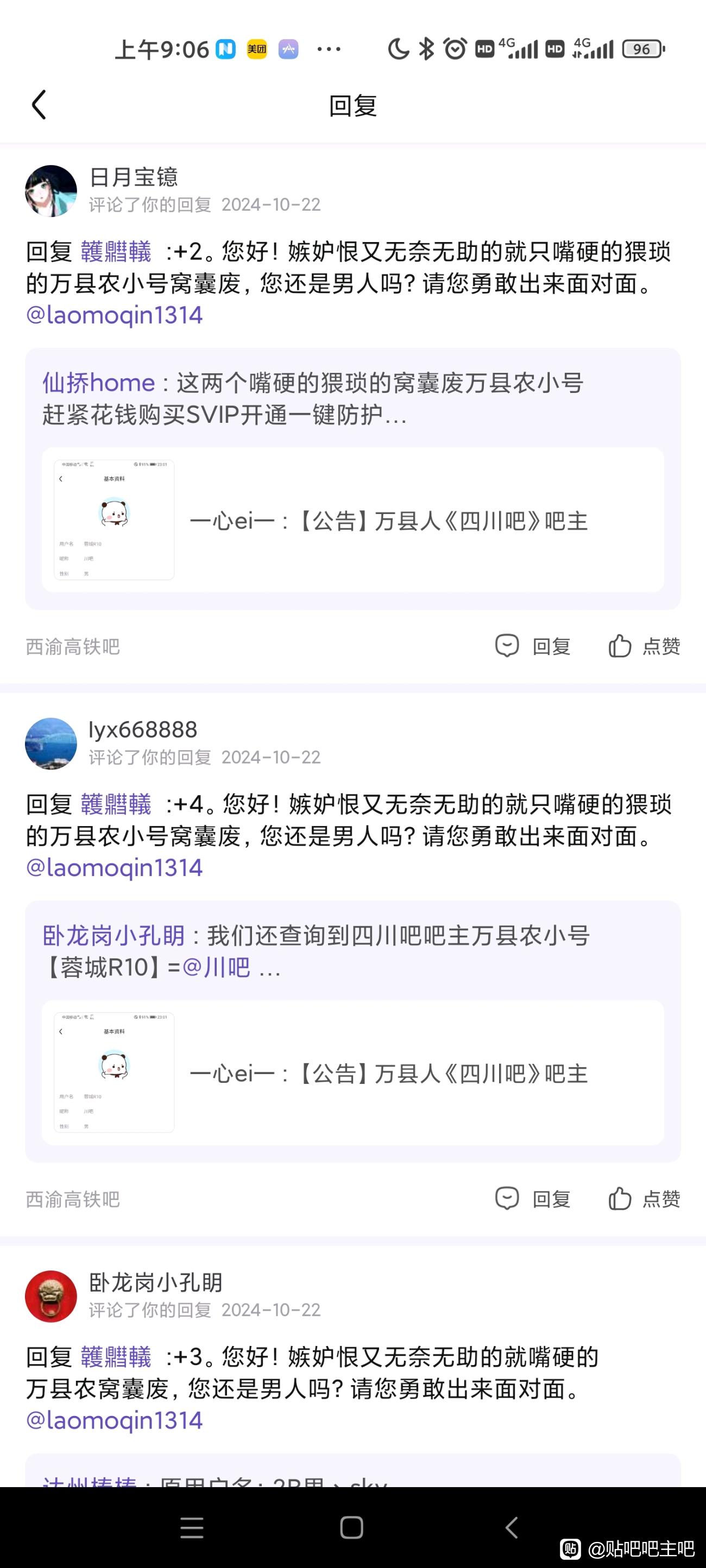Screen dimensions: 706x1568
Task: Reply to 日月宝镱's comment
Action: [533, 646]
